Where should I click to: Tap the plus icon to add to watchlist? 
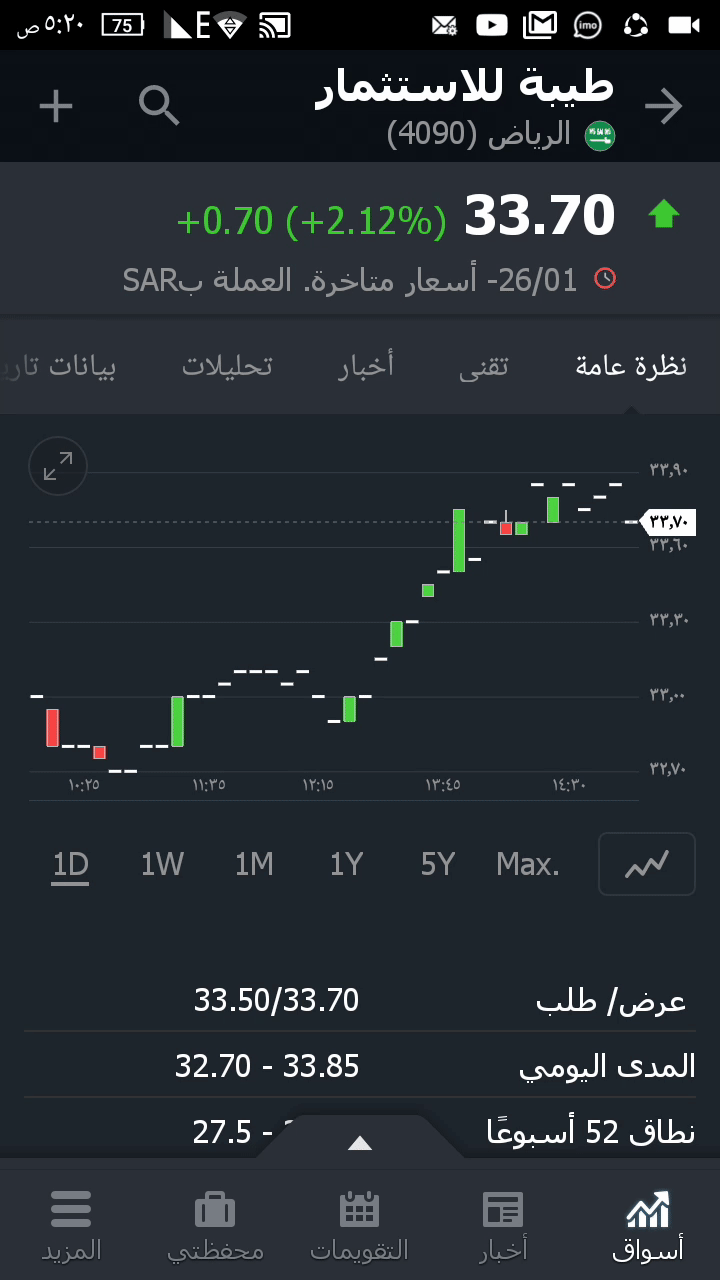[56, 106]
